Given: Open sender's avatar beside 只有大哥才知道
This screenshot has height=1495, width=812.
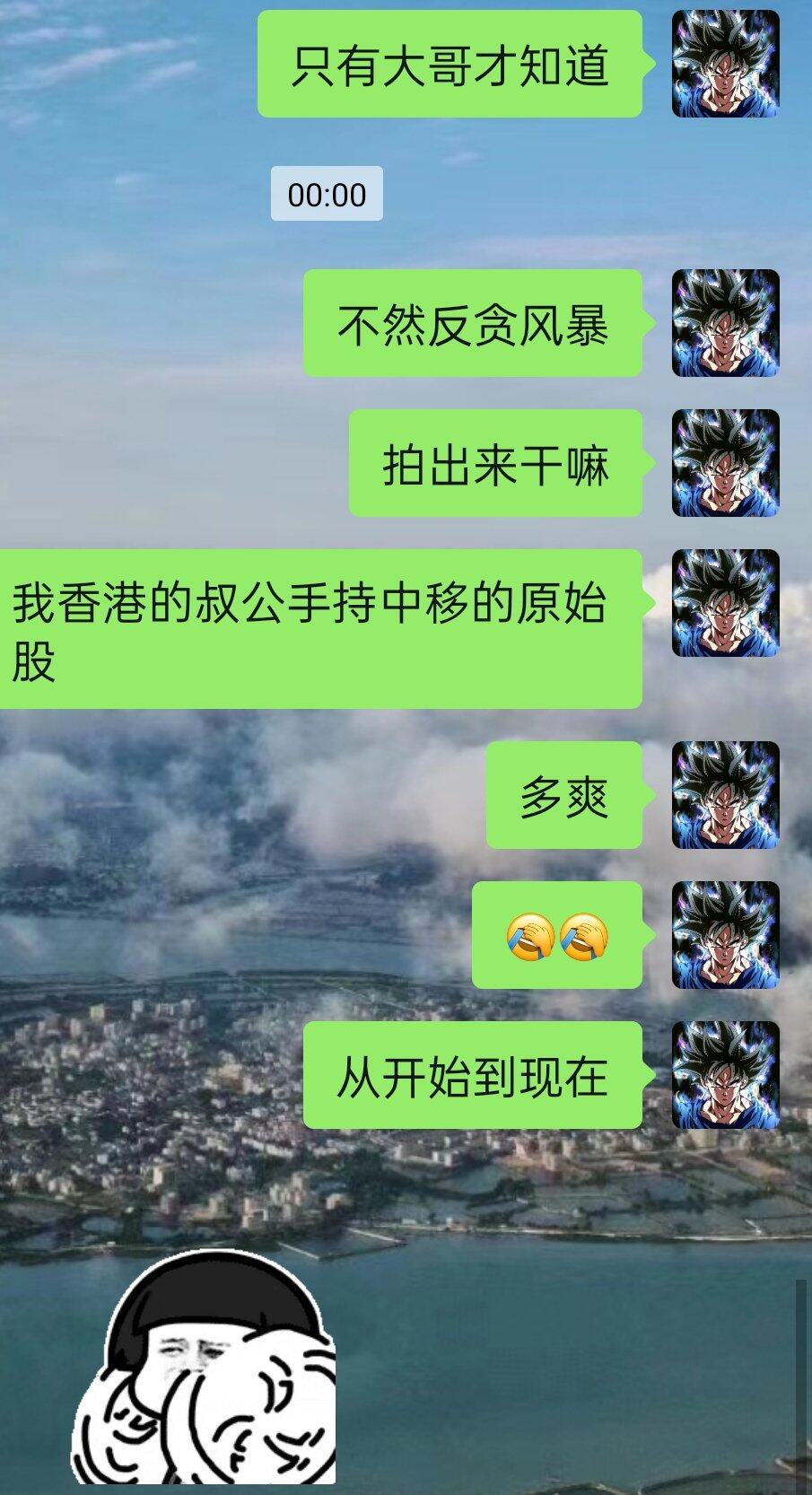Looking at the screenshot, I should 725,64.
